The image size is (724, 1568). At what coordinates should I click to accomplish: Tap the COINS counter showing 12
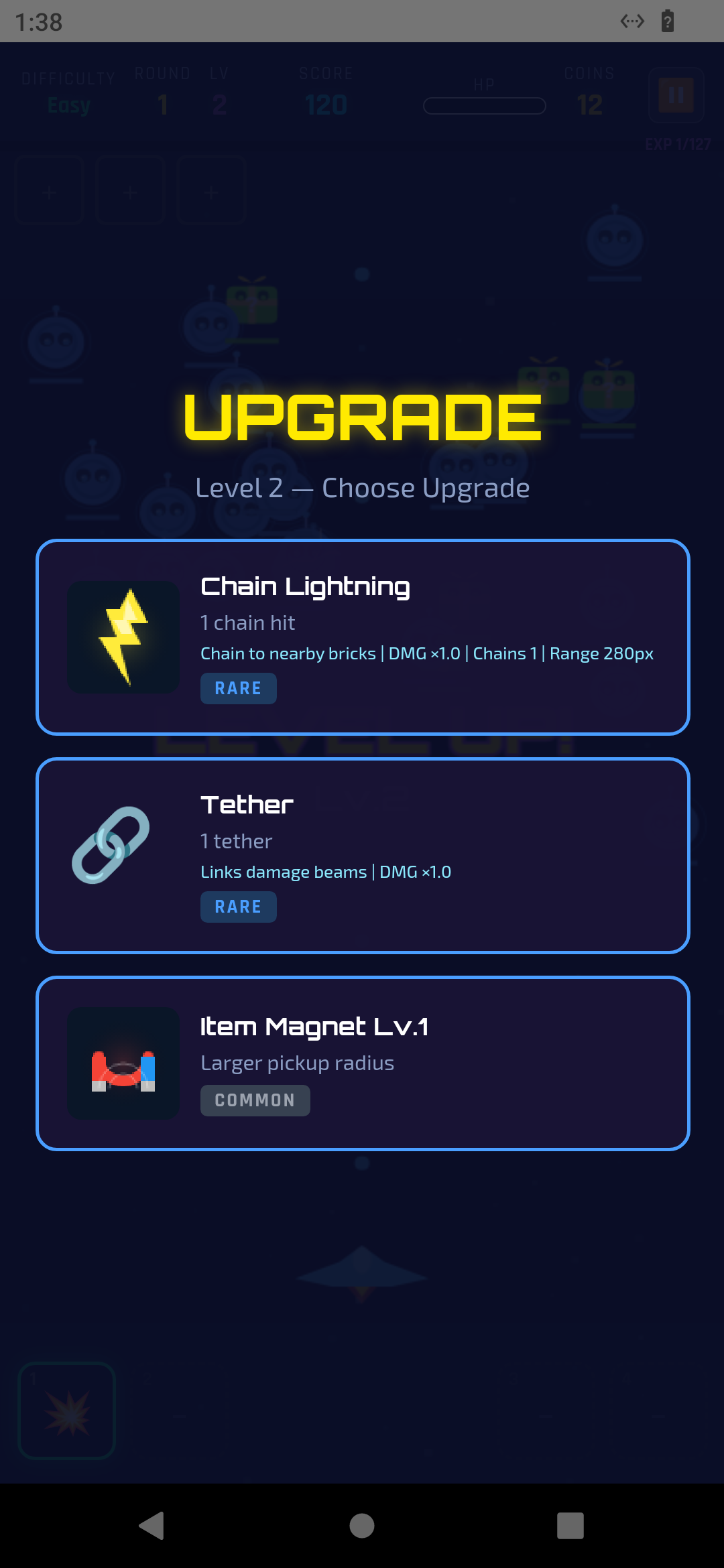[589, 105]
